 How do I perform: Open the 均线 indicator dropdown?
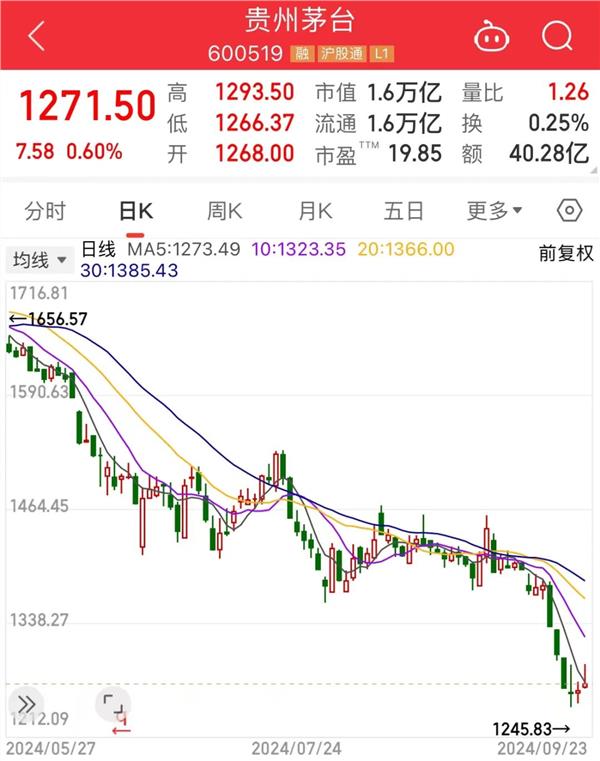click(40, 261)
